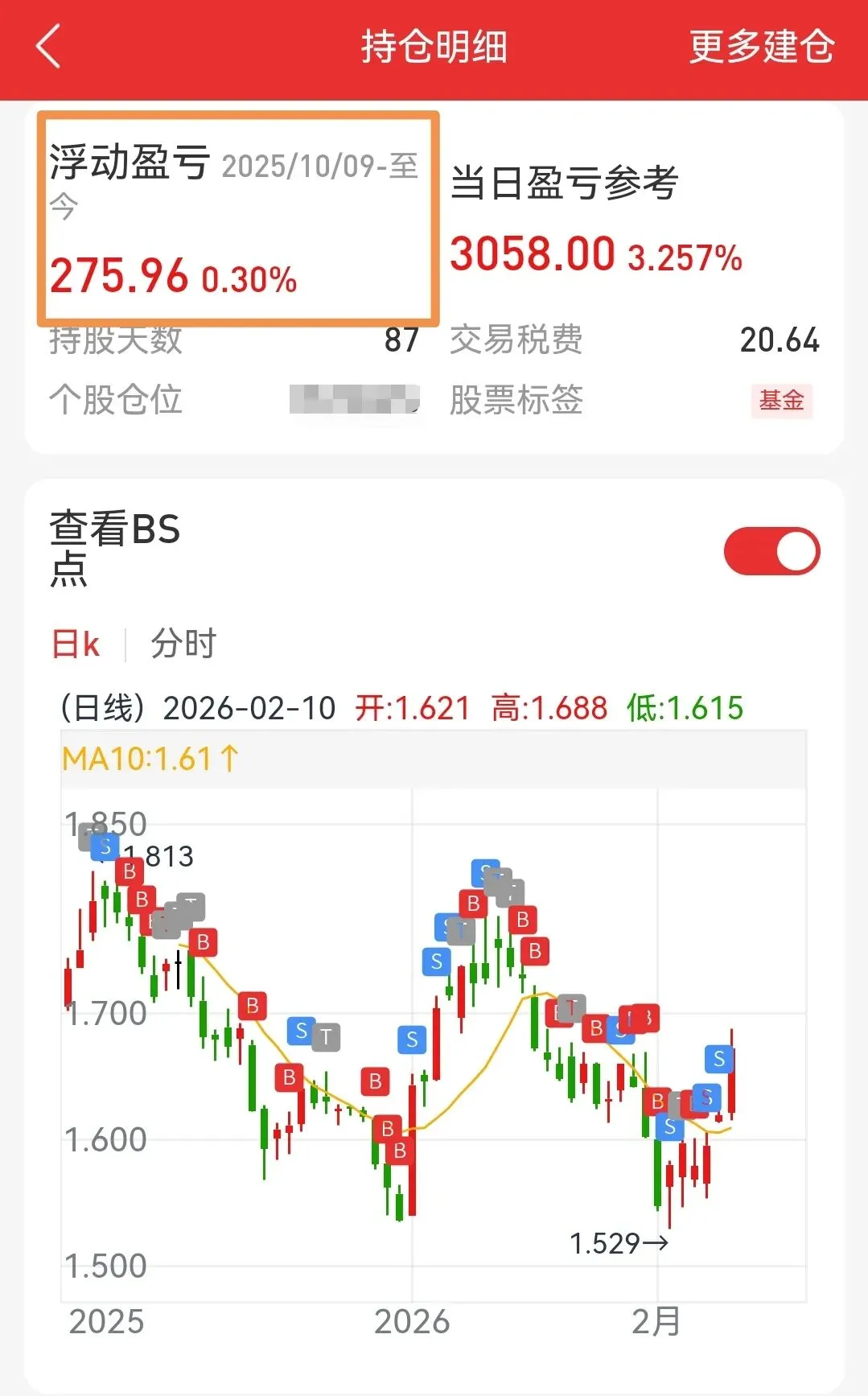Screen dimensions: 868x1396
Task: Turn off the 查看BS点 switch
Action: tap(771, 552)
